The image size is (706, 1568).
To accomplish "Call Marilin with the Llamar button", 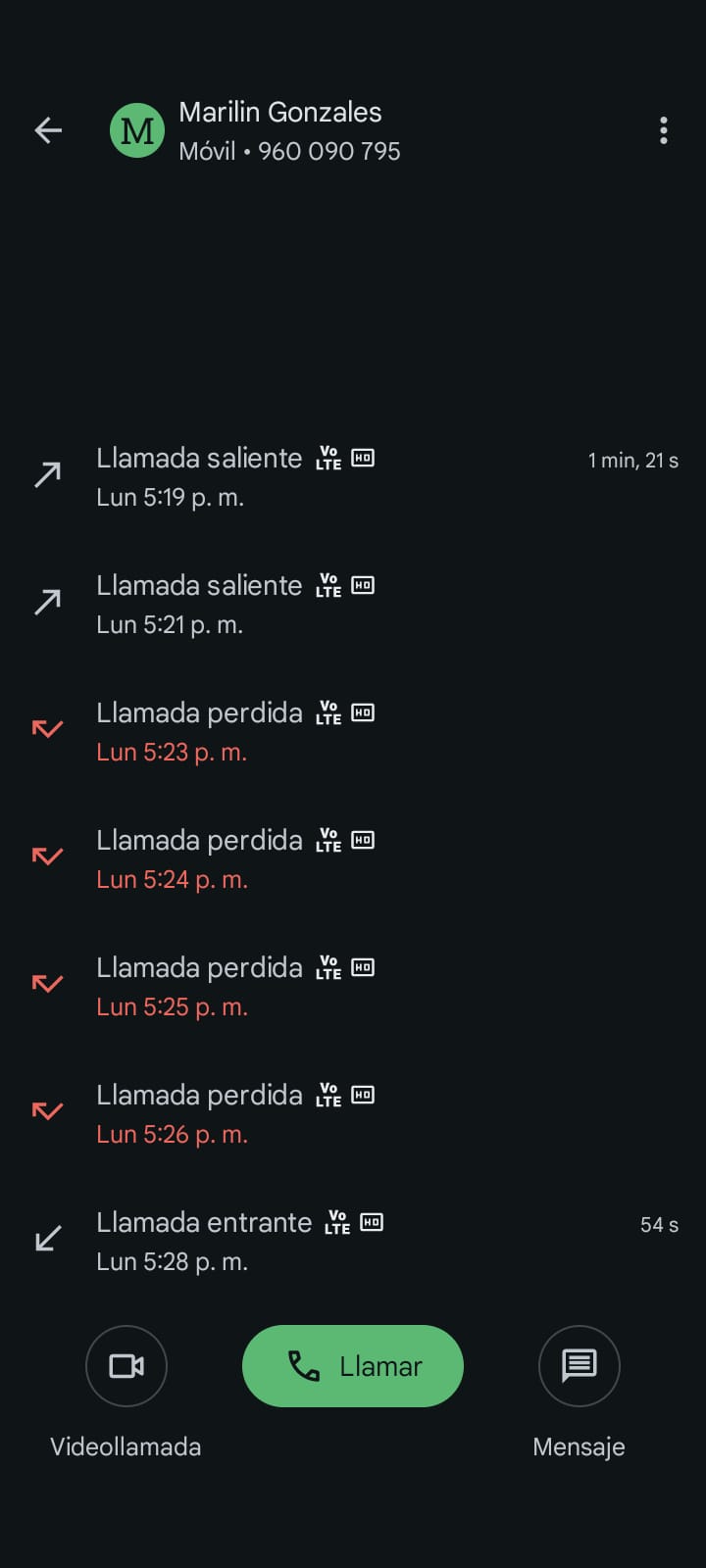I will pyautogui.click(x=353, y=1366).
